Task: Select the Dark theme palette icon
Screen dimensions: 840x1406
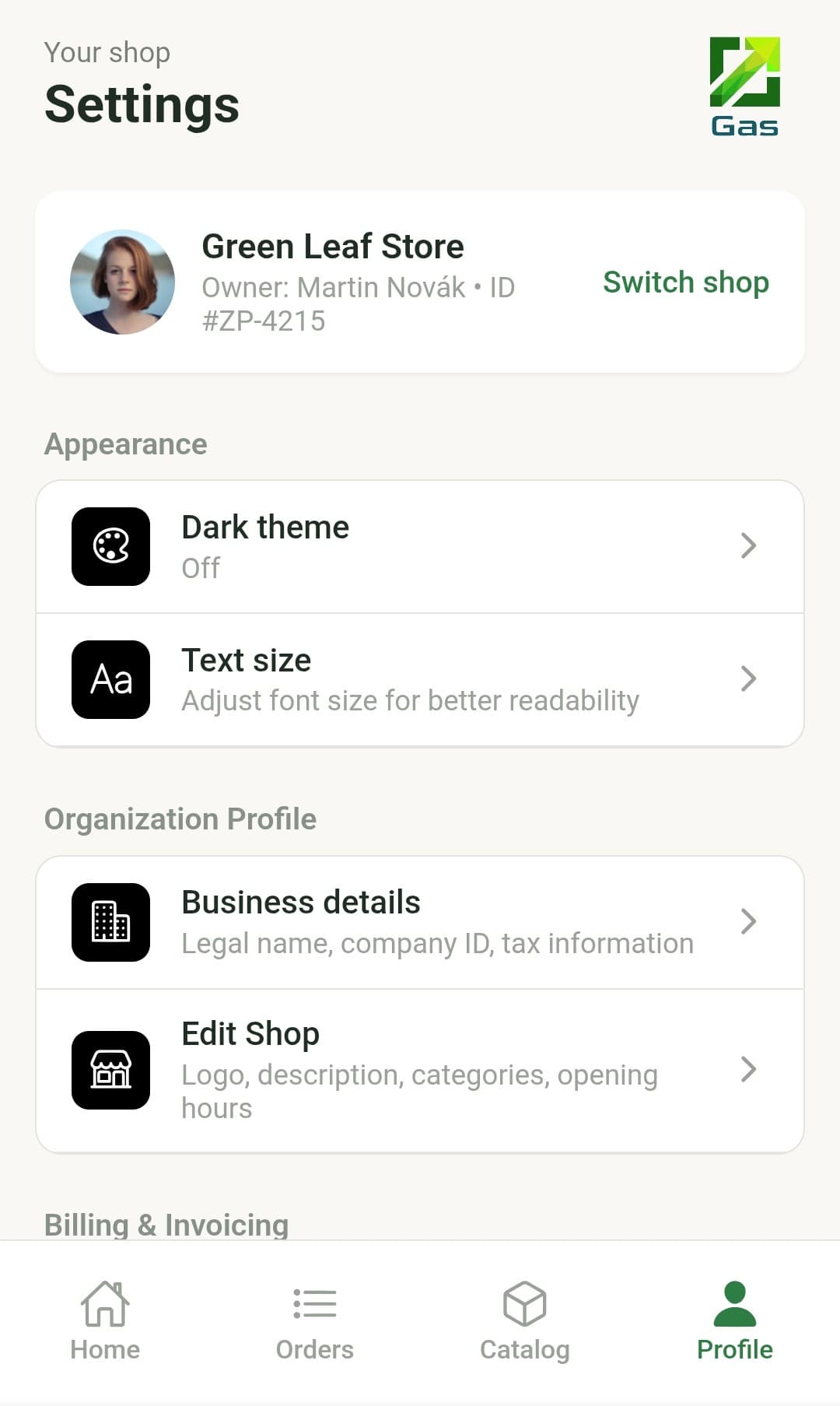Action: 110,546
